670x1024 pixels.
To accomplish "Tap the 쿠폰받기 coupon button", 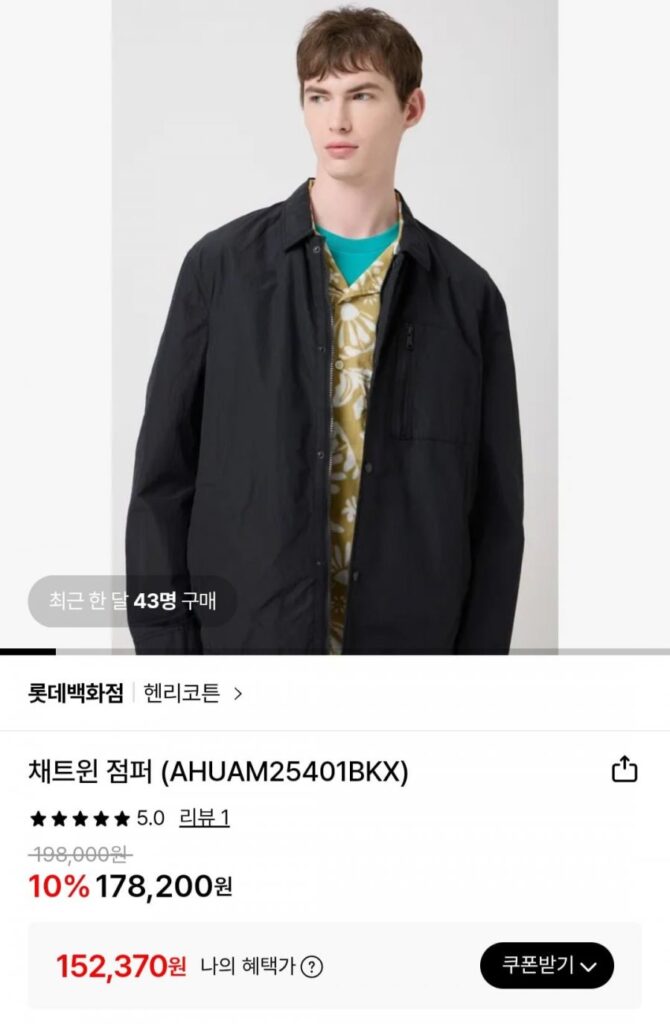I will [x=546, y=966].
